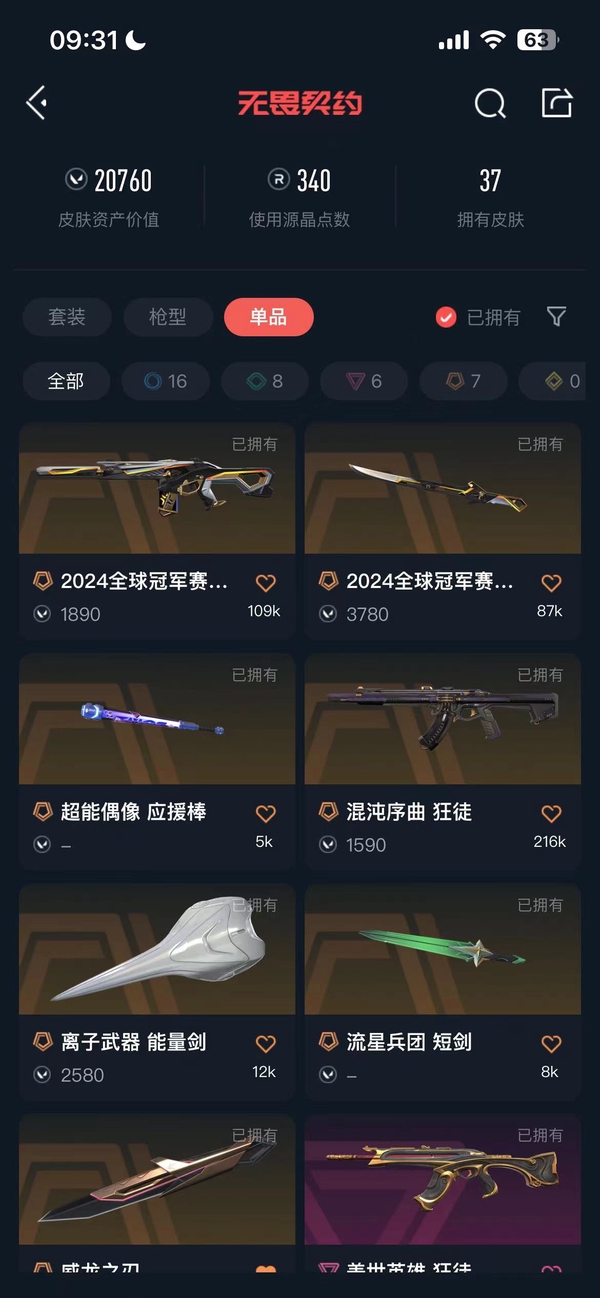Go back using the back arrow
The image size is (600, 1298).
click(x=37, y=102)
